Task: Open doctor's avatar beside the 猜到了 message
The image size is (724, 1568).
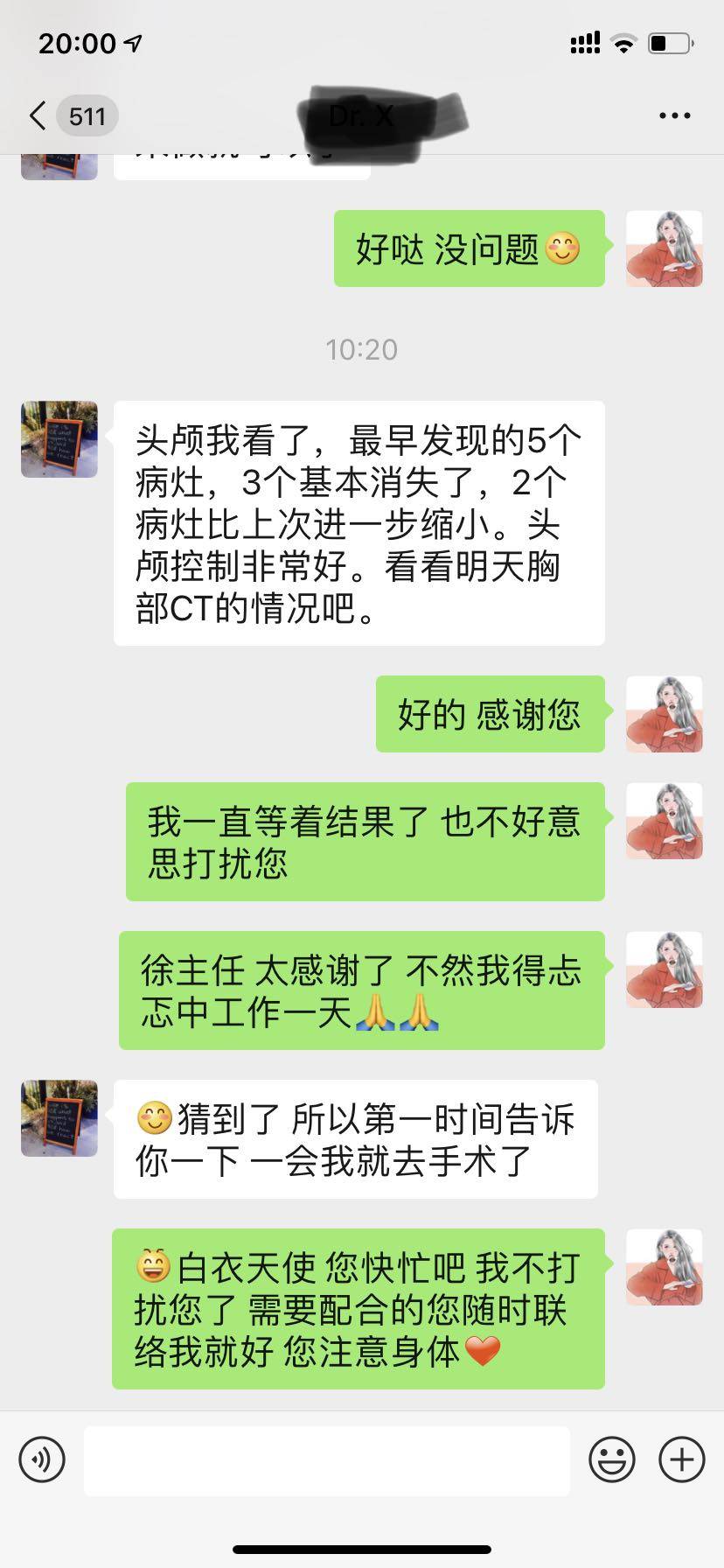Action: click(59, 1118)
